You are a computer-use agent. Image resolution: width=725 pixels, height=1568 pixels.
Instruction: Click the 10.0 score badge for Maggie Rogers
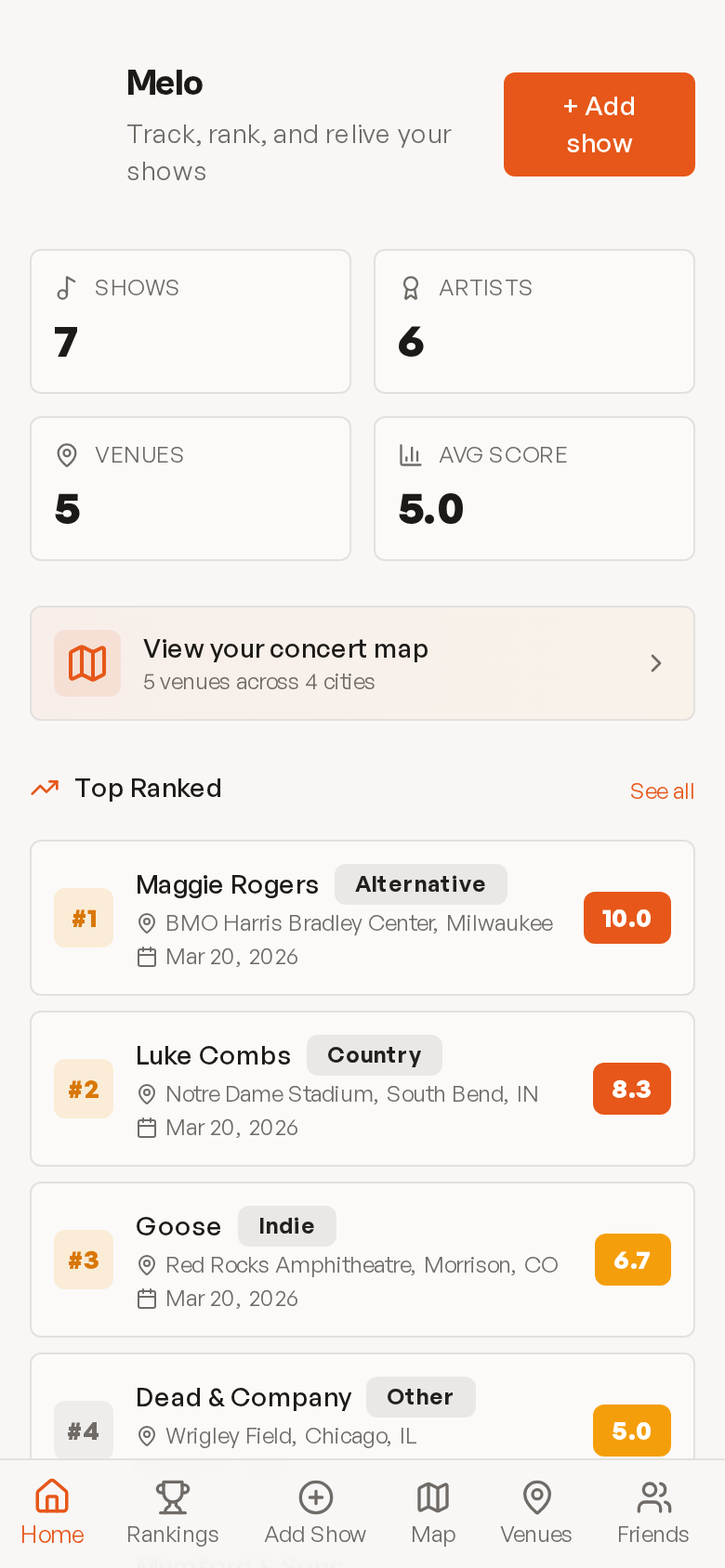tap(626, 918)
